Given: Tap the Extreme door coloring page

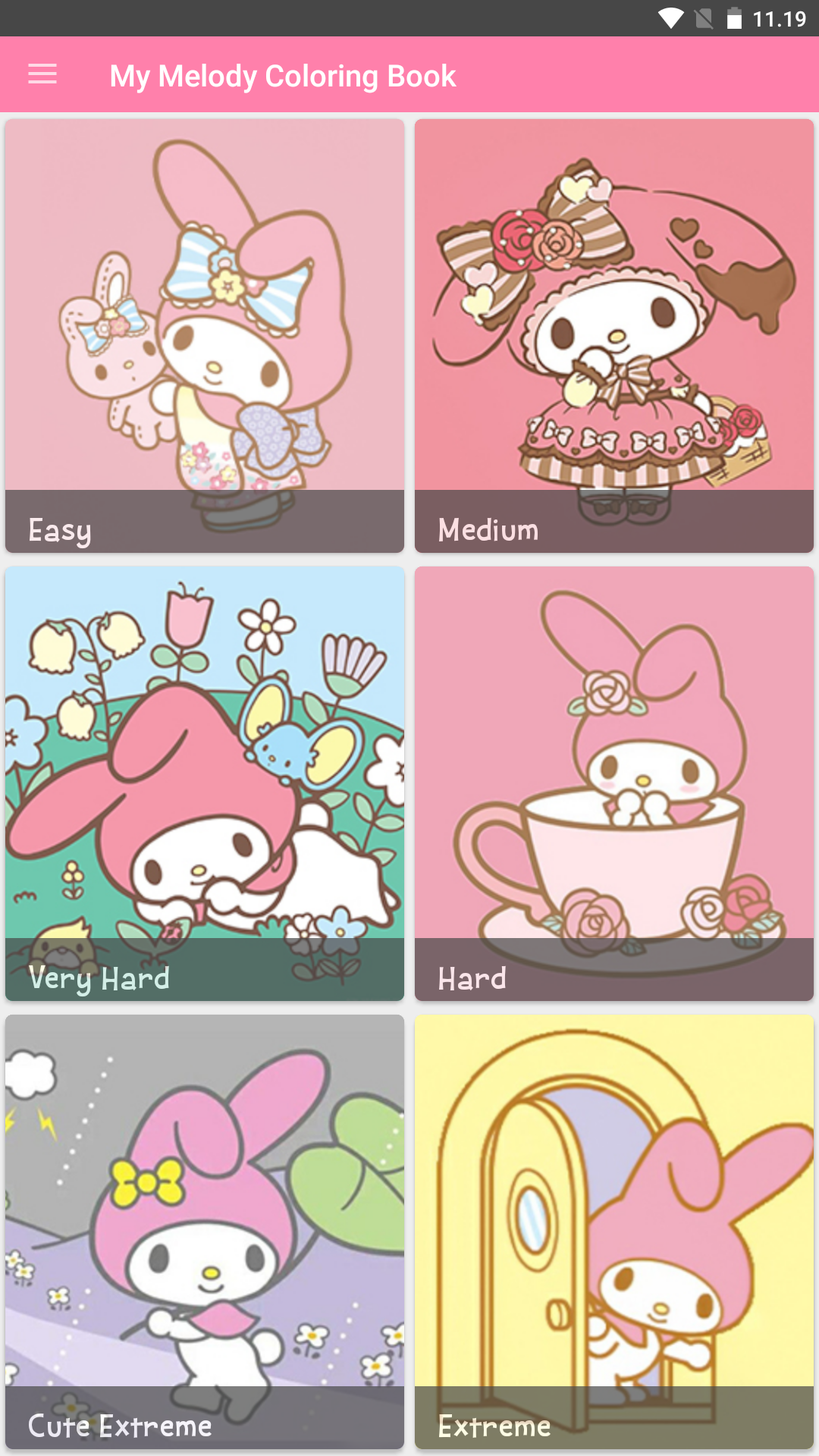Looking at the screenshot, I should pos(614,1230).
